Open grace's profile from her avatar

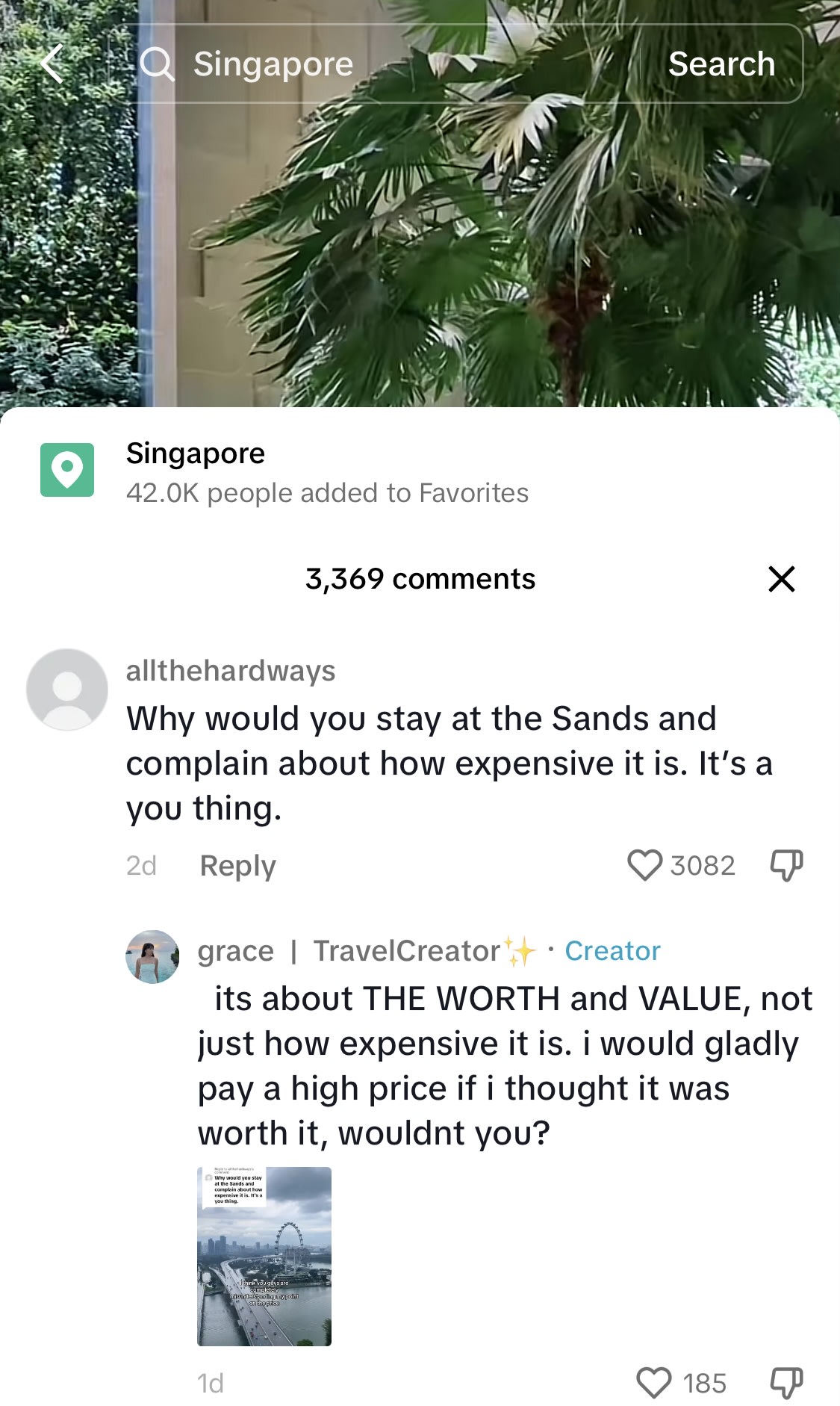pyautogui.click(x=152, y=956)
